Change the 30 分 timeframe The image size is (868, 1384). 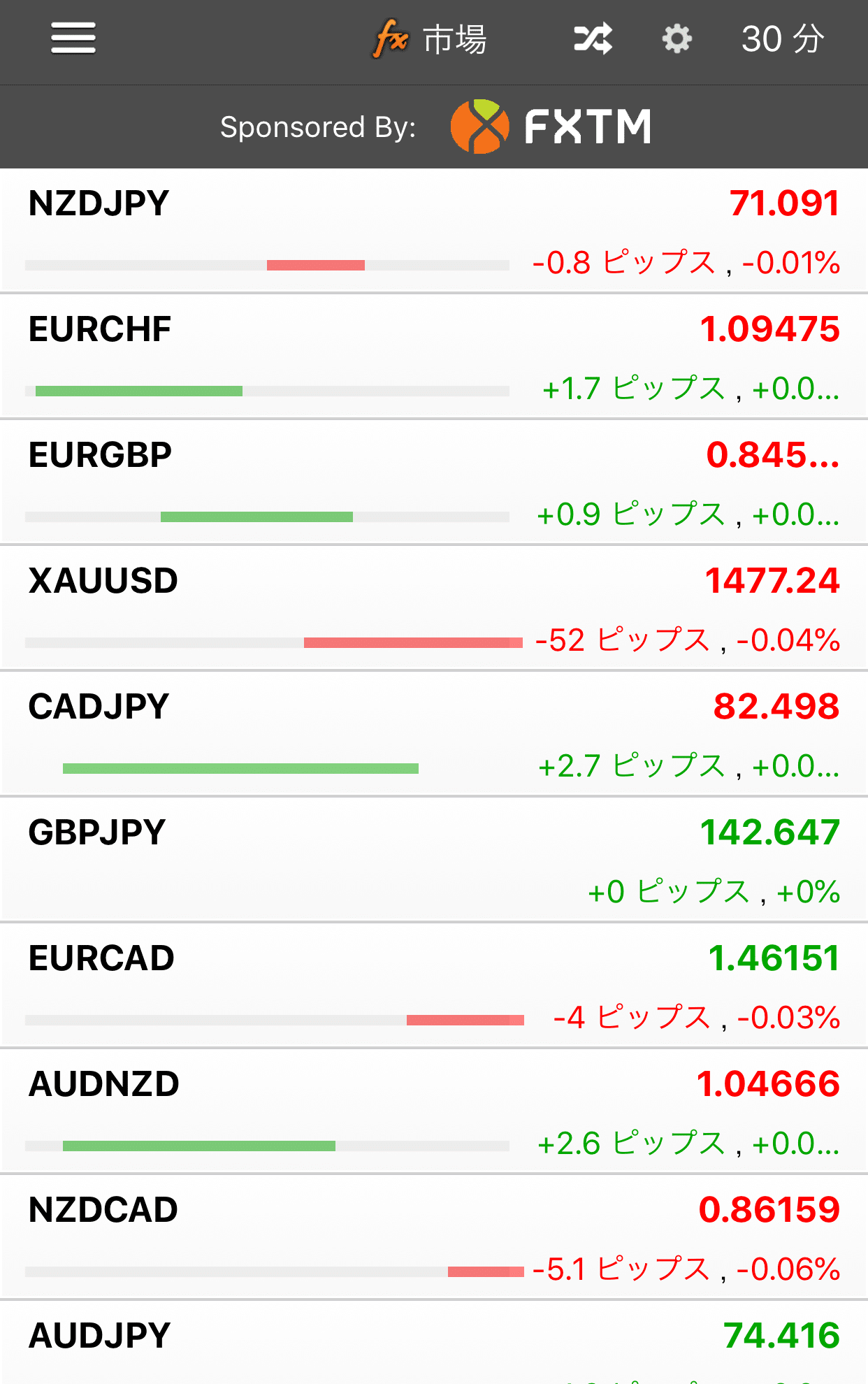(x=783, y=39)
